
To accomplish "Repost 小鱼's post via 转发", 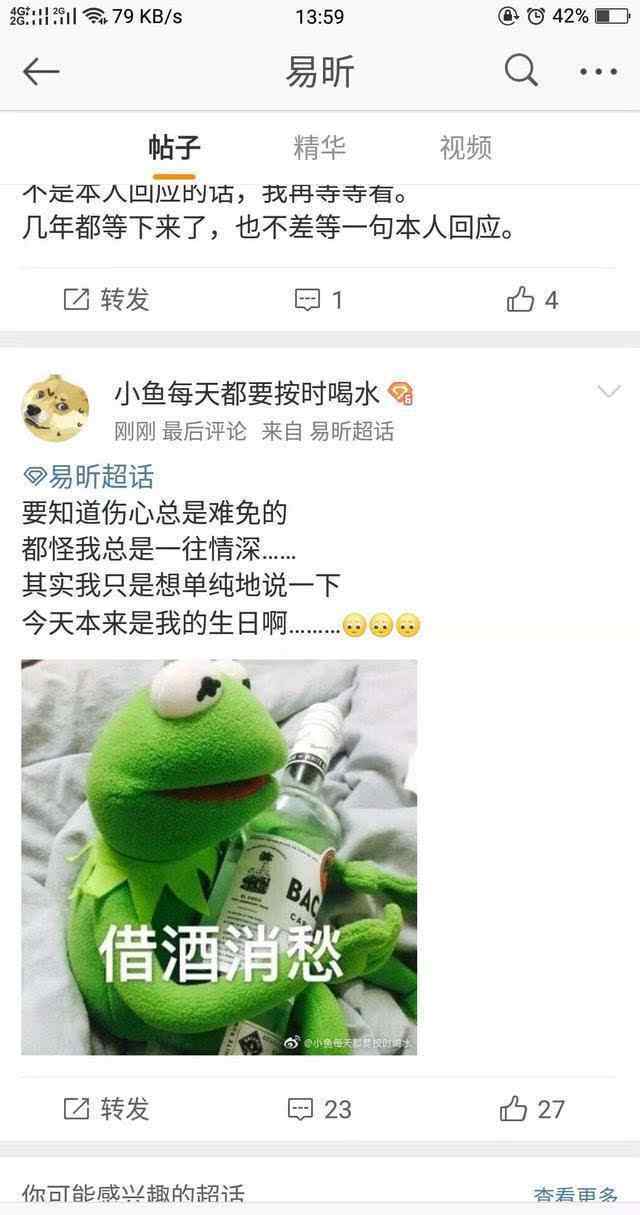I will (106, 1108).
